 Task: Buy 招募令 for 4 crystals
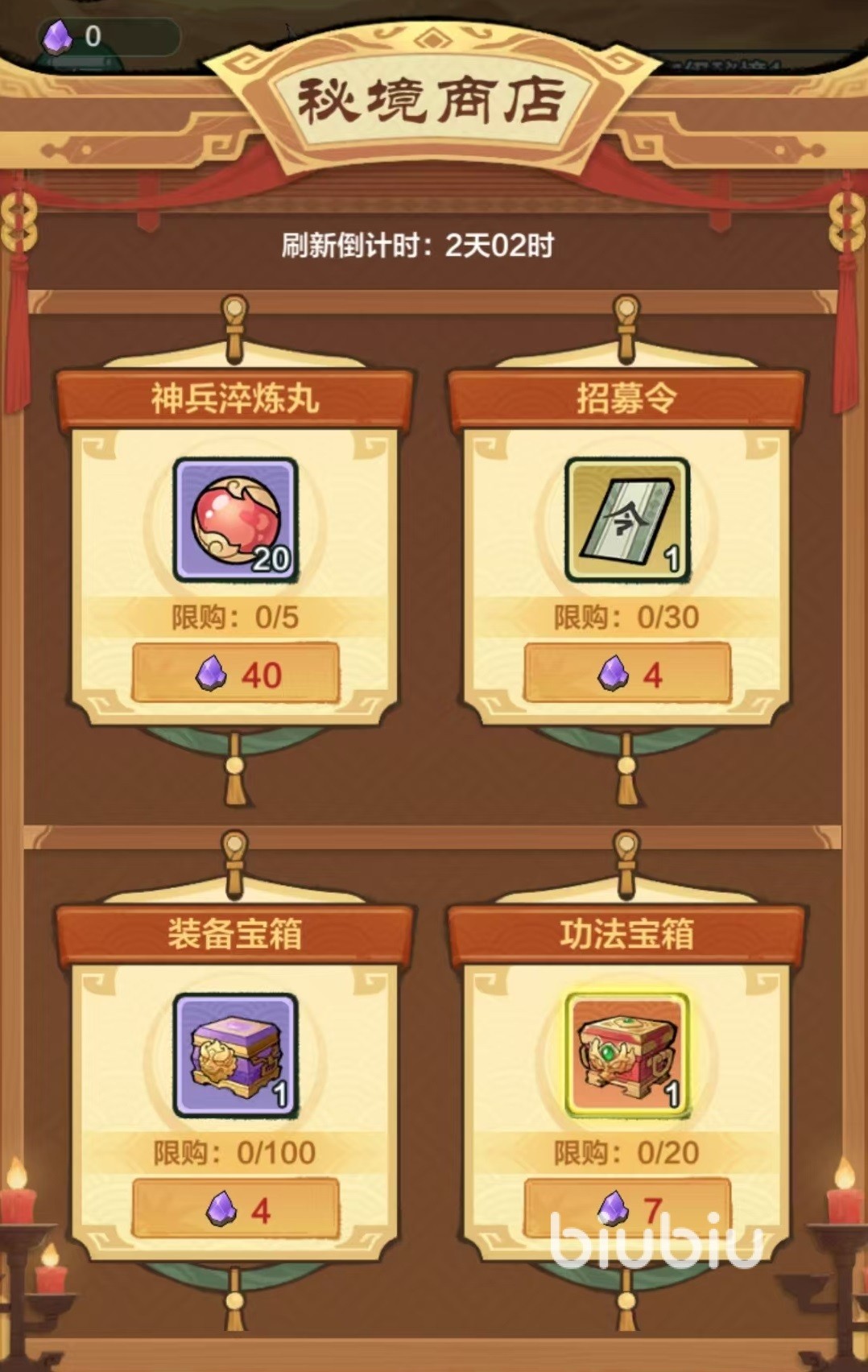[627, 673]
